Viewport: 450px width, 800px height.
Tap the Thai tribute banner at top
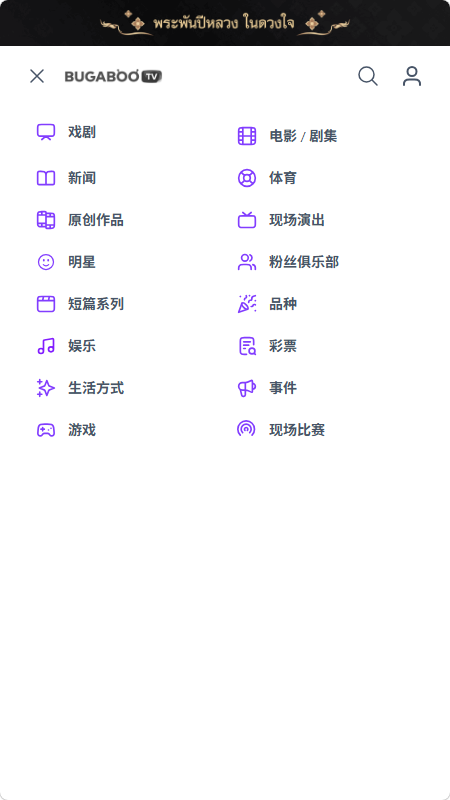225,23
